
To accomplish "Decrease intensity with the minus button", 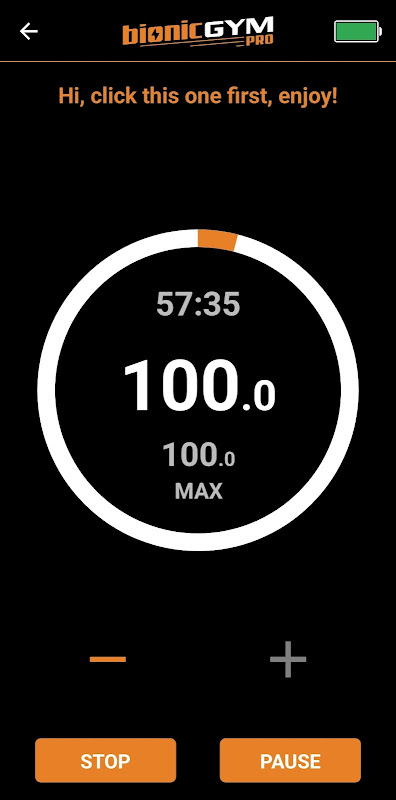I will [x=108, y=659].
